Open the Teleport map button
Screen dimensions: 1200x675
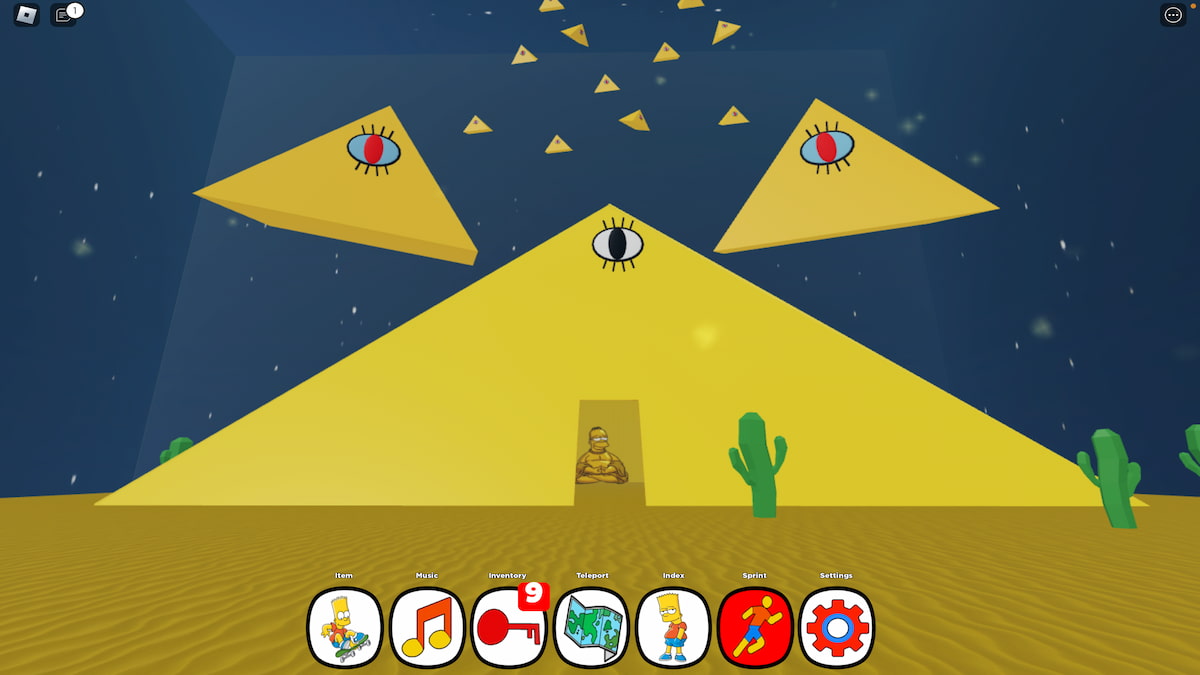tap(591, 628)
